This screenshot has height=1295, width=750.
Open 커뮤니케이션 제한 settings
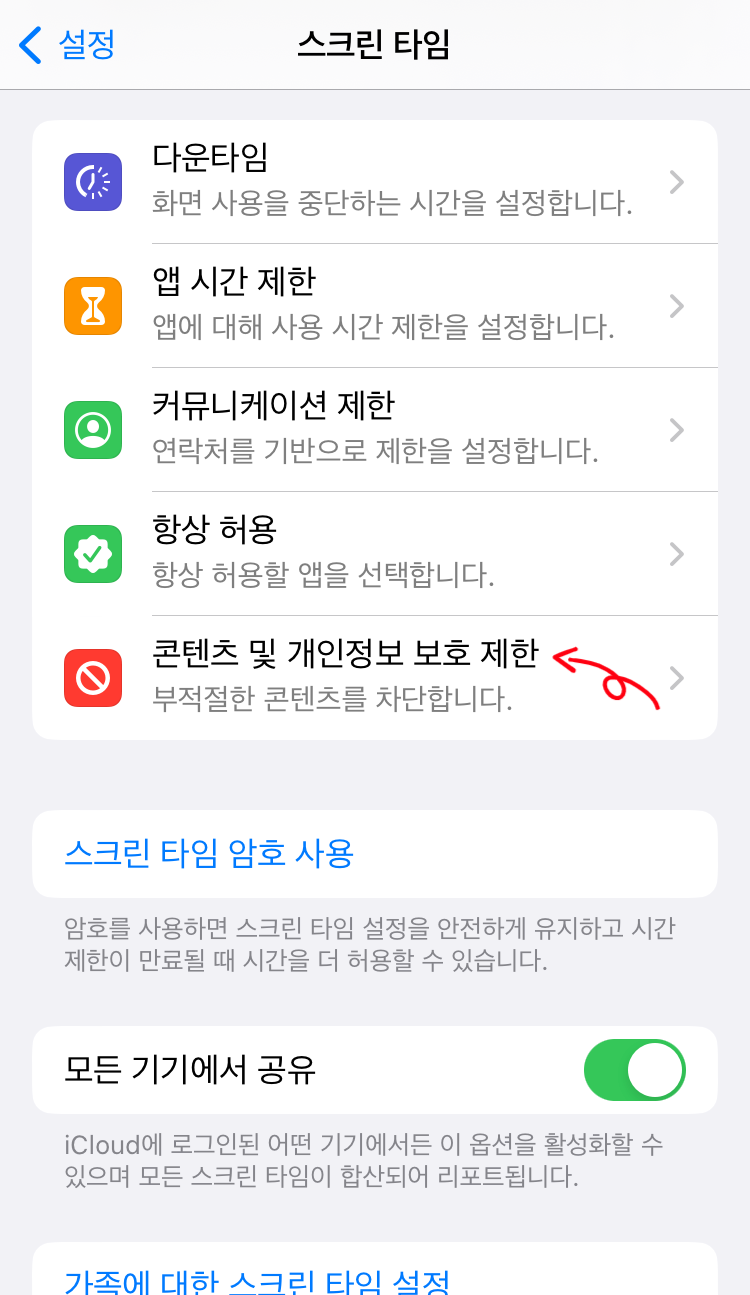tap(375, 429)
